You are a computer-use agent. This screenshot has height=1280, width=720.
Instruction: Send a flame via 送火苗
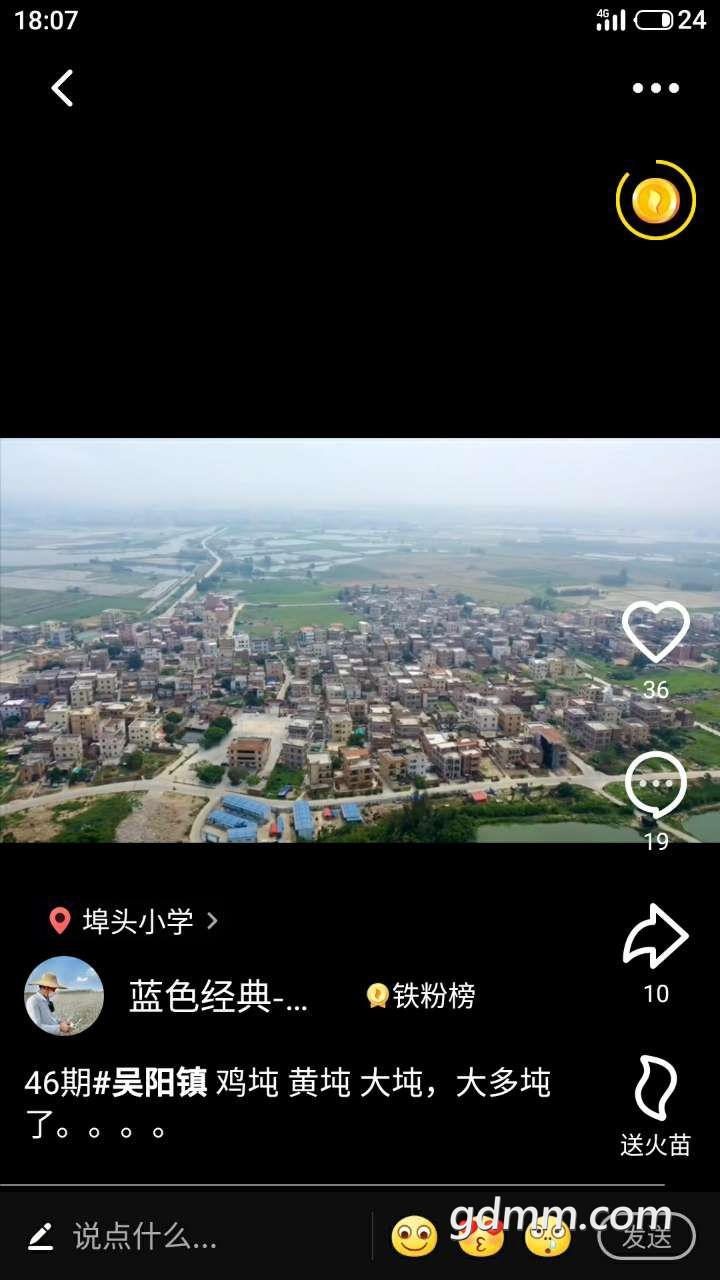coord(656,1090)
